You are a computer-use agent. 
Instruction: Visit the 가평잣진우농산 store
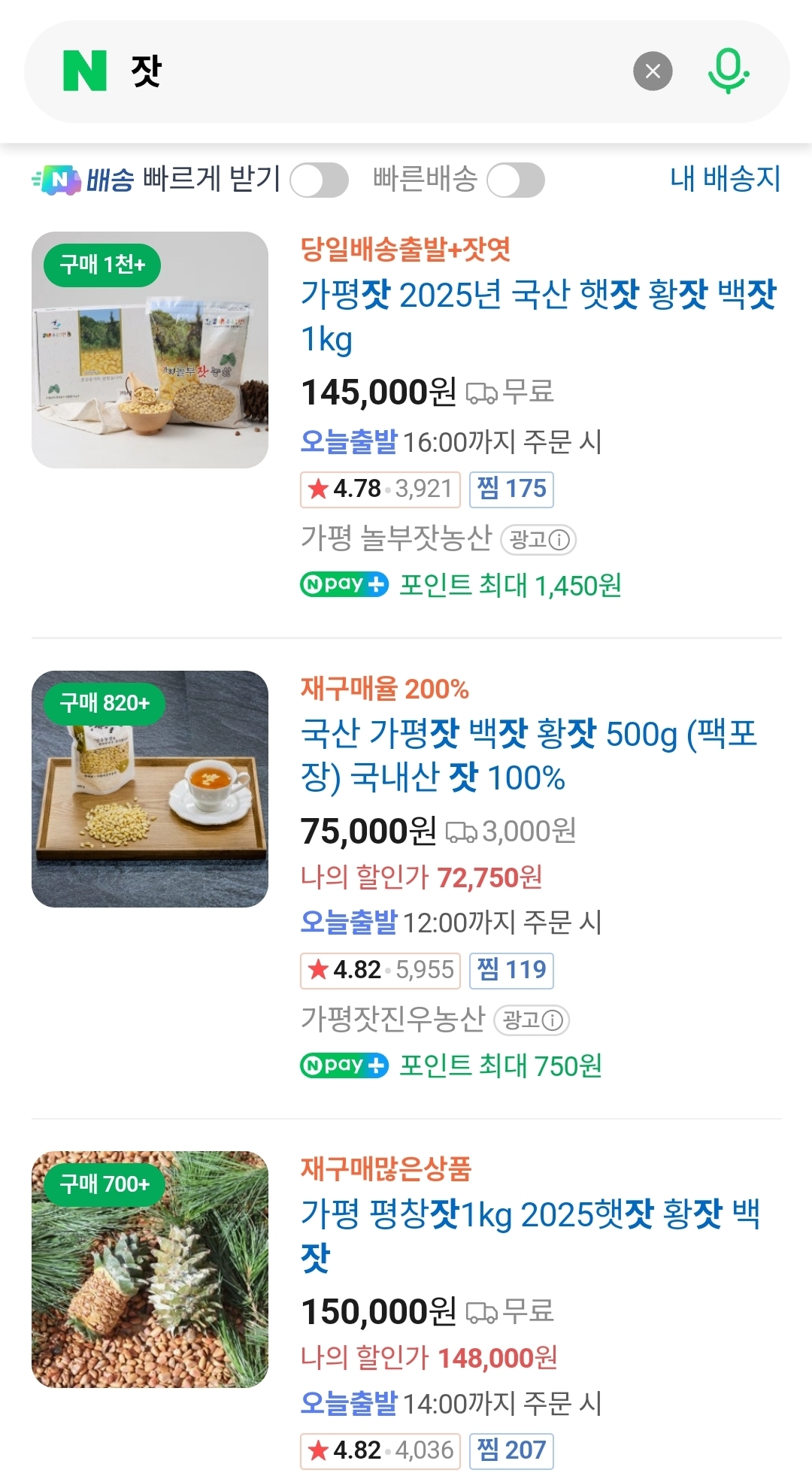[x=392, y=1020]
